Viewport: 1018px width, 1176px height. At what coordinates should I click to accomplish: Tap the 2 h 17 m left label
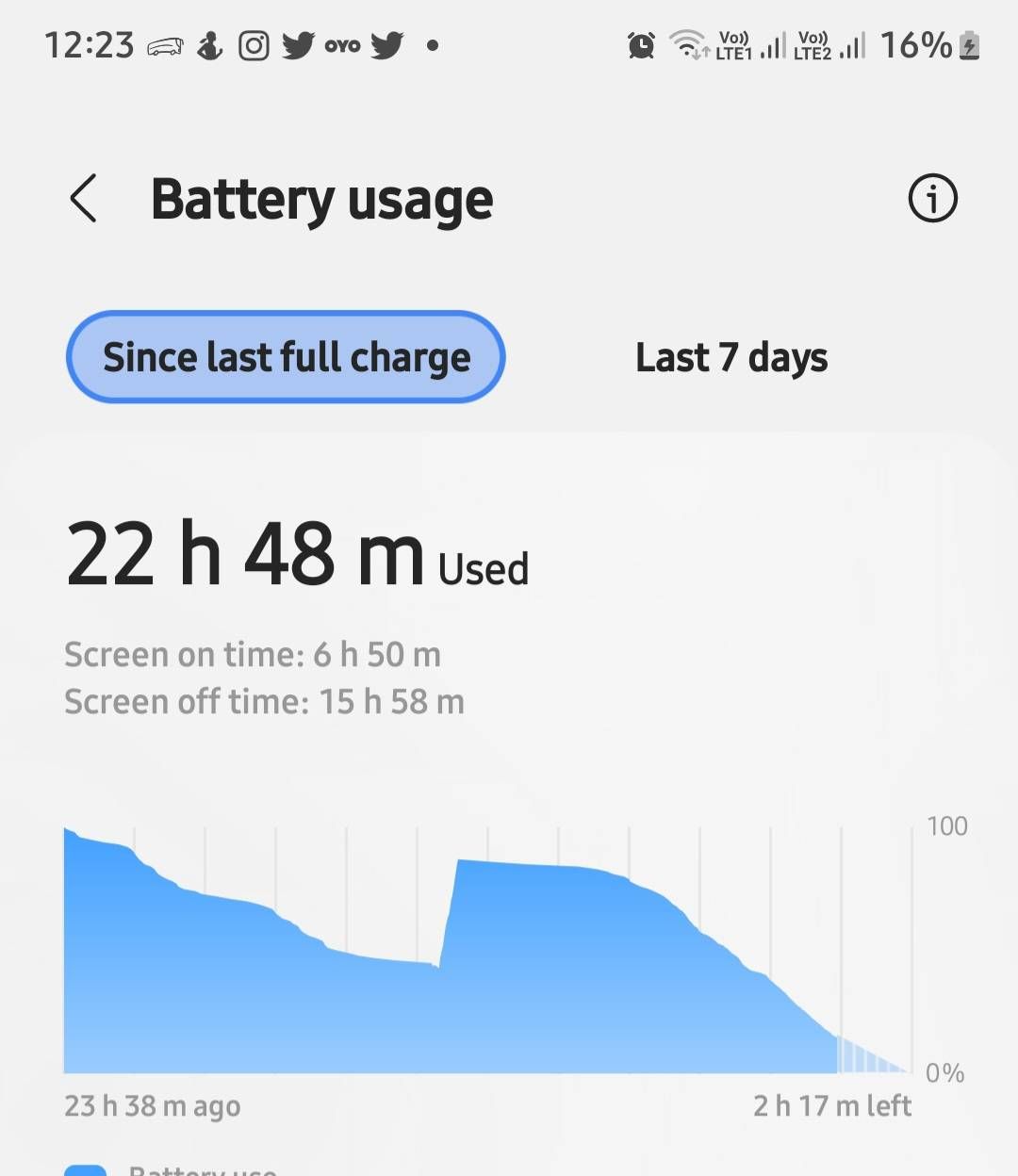click(x=832, y=1105)
